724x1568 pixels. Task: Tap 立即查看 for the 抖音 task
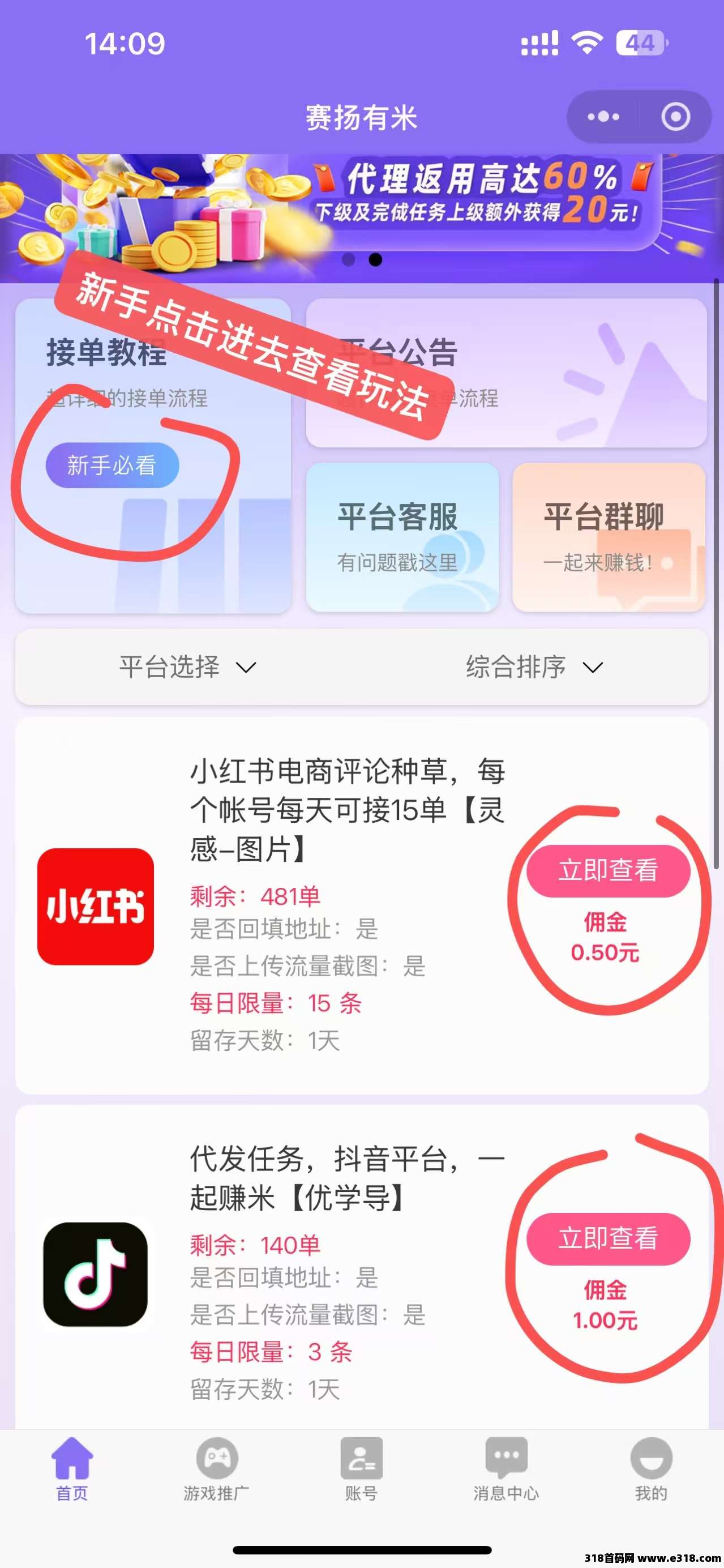click(608, 1238)
